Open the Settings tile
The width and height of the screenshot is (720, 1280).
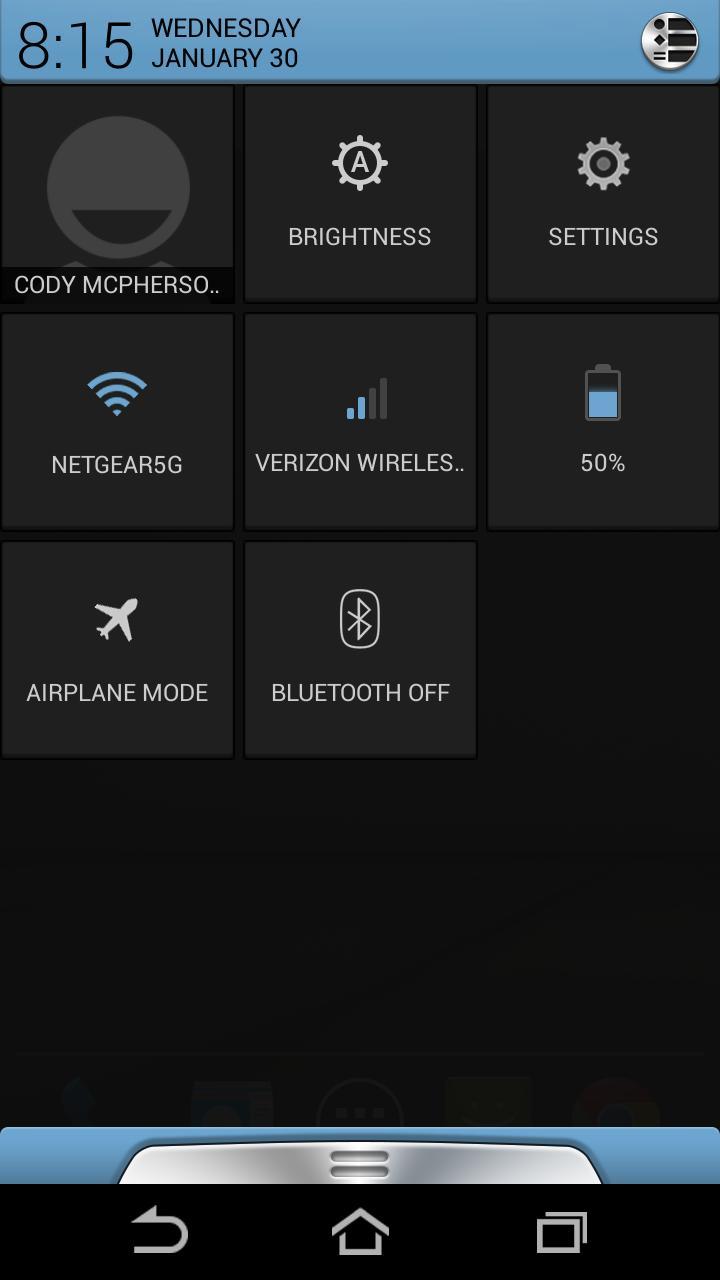click(603, 194)
